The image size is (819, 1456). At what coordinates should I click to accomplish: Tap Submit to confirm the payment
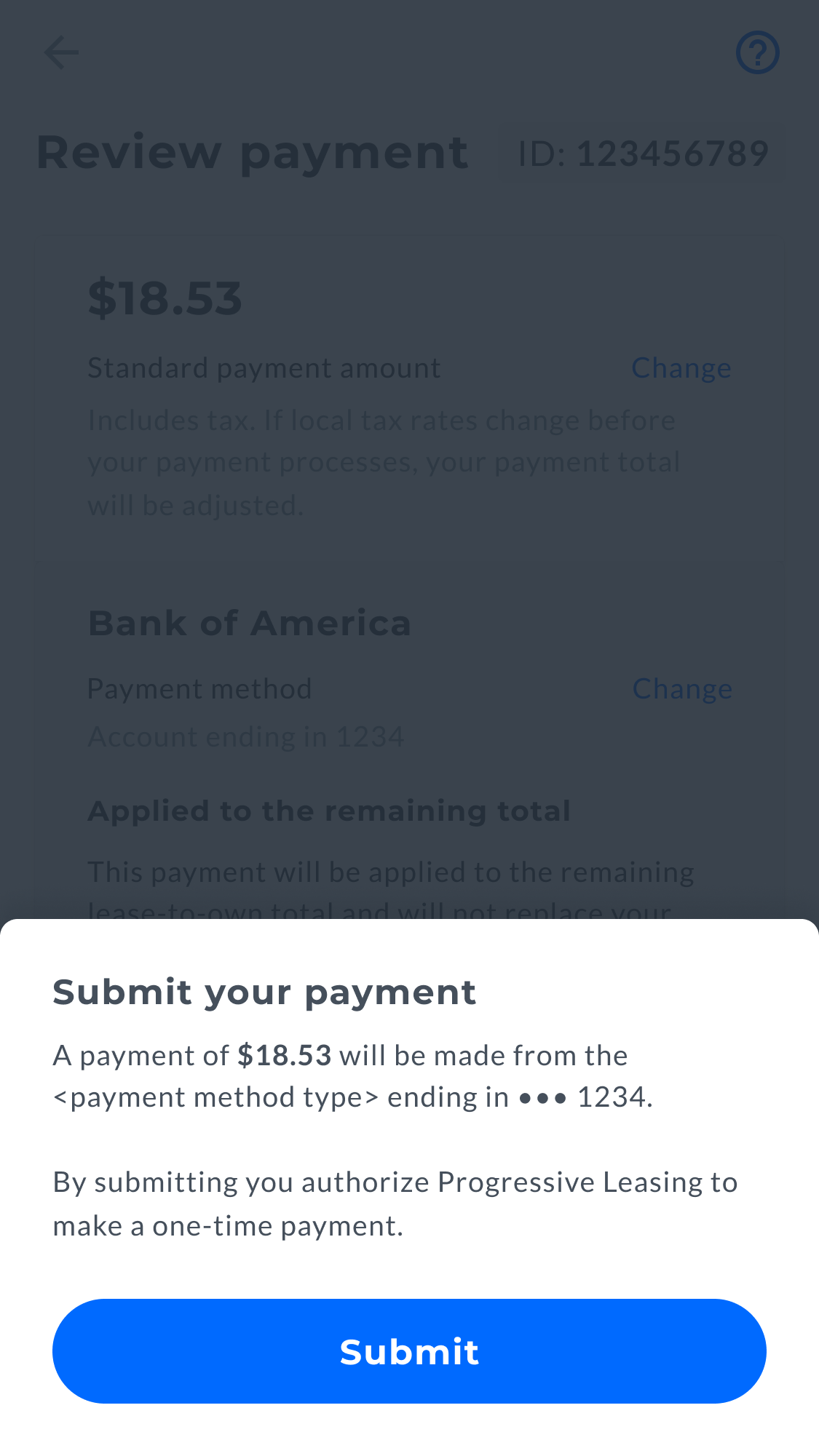(409, 1351)
